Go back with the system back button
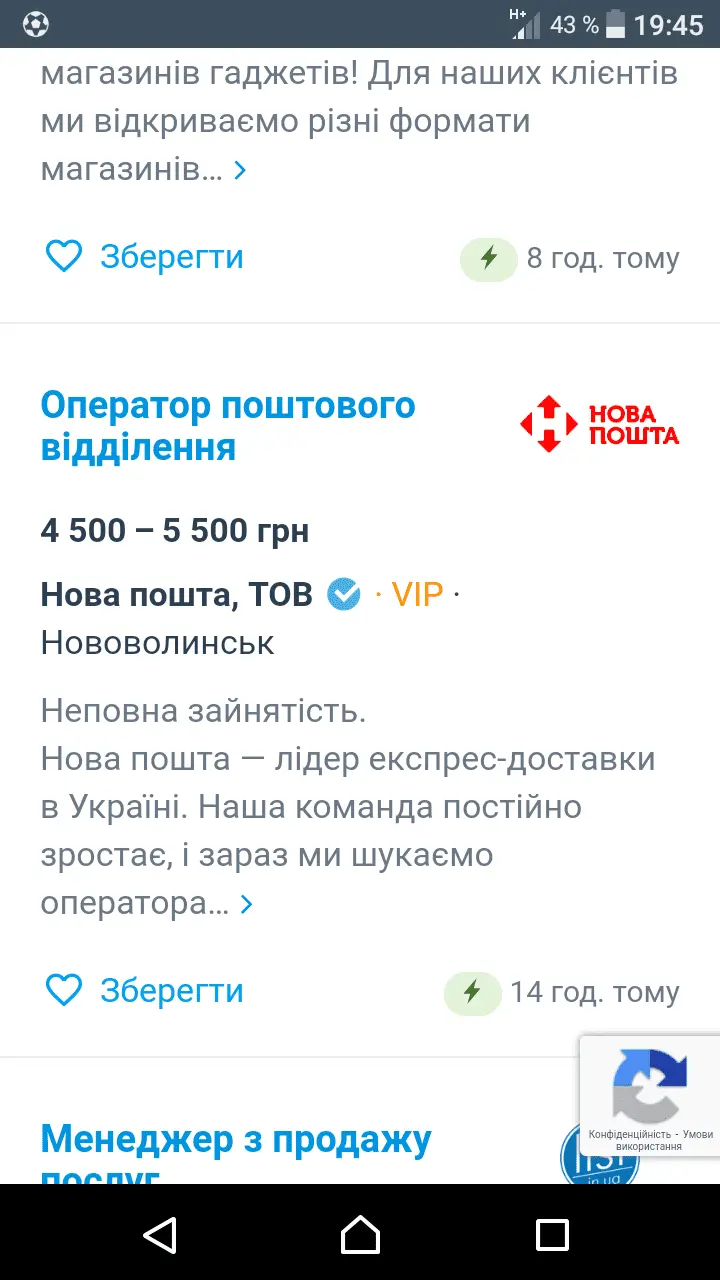Screen dimensions: 720x1280 [x=160, y=1234]
